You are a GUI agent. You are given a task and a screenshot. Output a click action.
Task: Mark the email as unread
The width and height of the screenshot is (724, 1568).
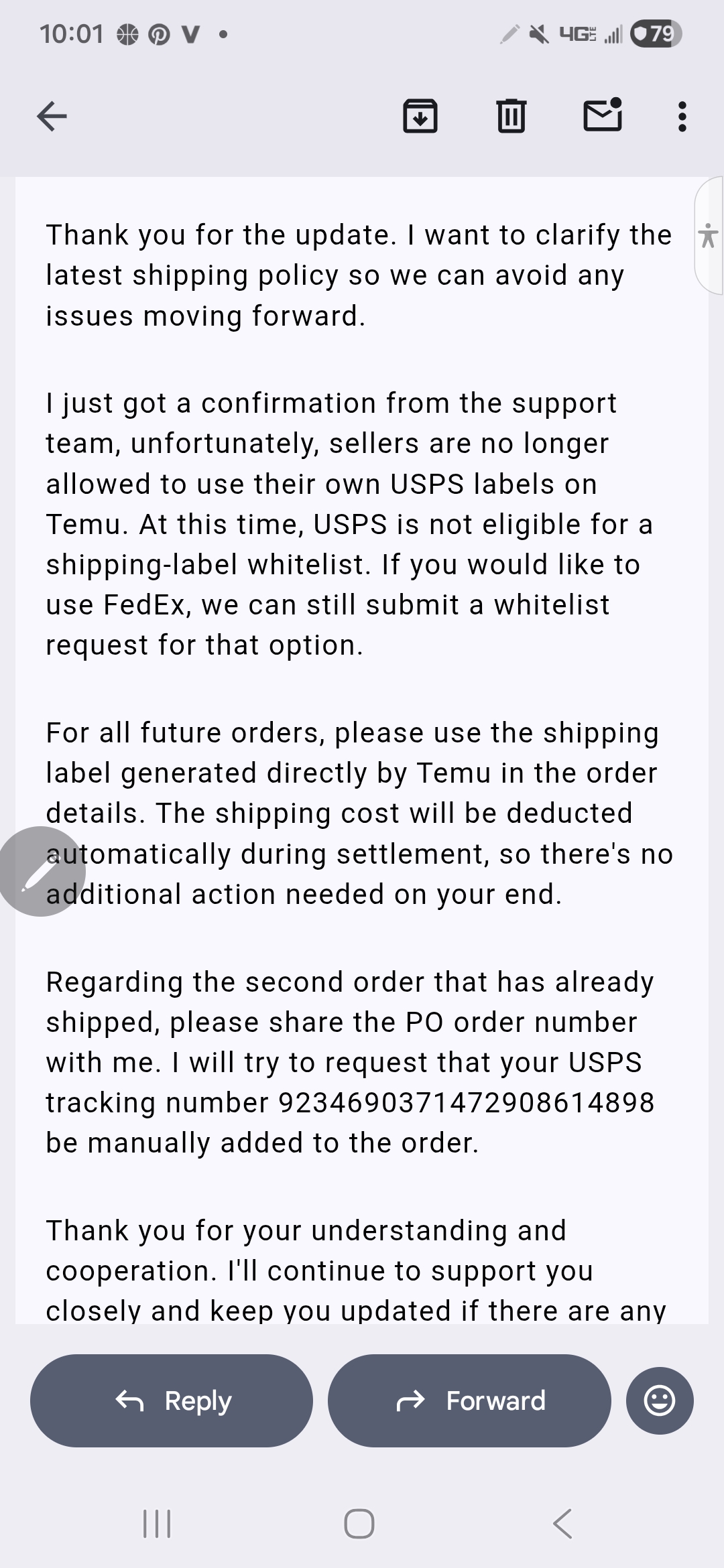[x=602, y=115]
